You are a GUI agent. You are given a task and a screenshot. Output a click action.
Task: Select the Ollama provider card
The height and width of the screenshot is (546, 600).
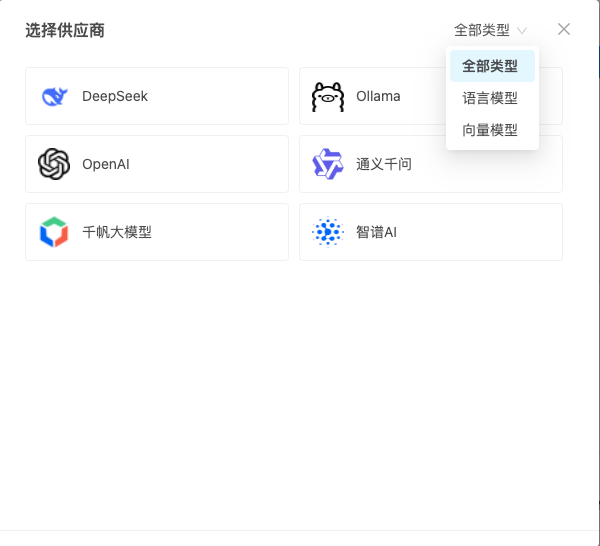(370, 96)
